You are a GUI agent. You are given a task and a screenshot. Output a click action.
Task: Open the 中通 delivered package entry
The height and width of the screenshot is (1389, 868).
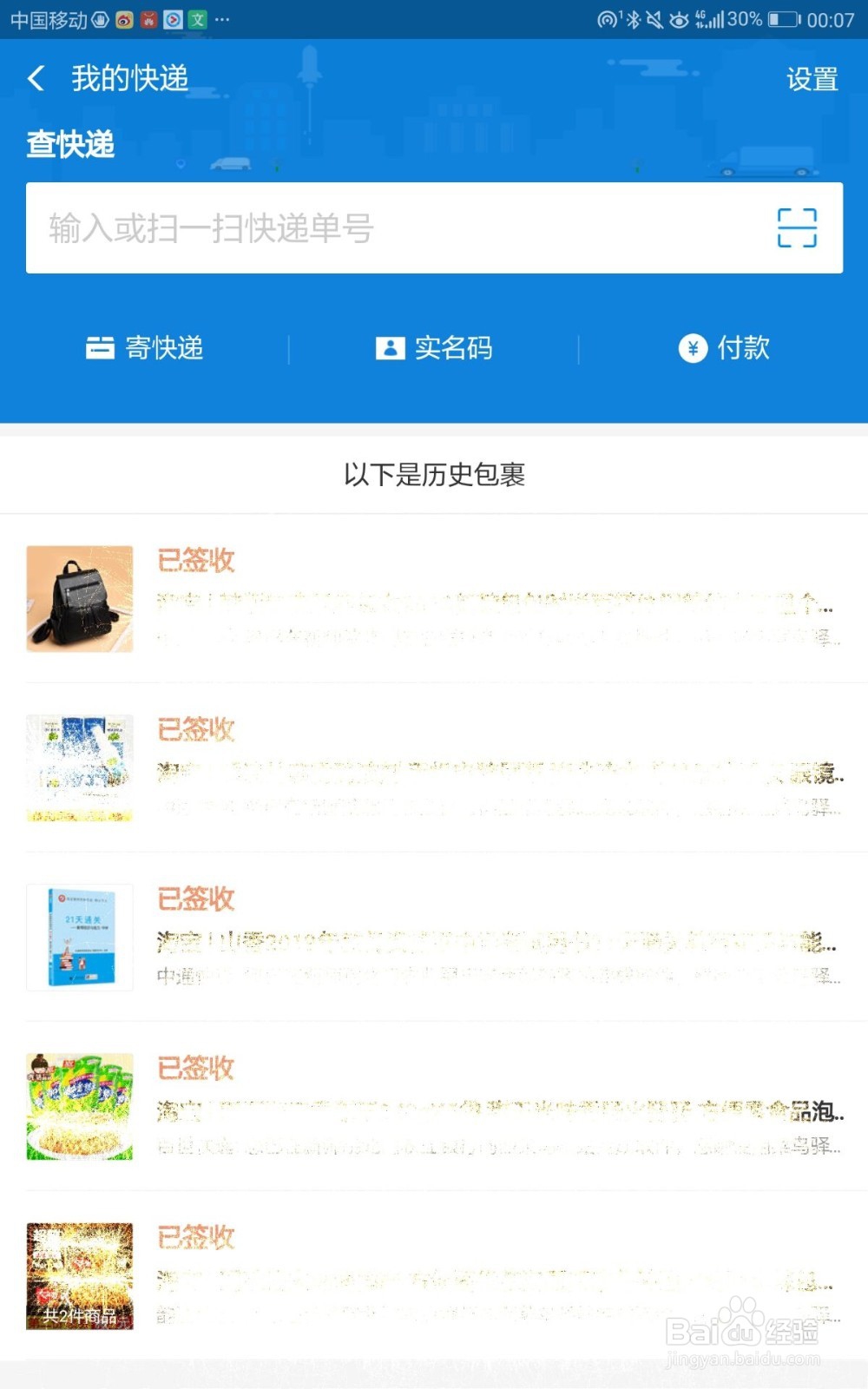pyautogui.click(x=434, y=936)
